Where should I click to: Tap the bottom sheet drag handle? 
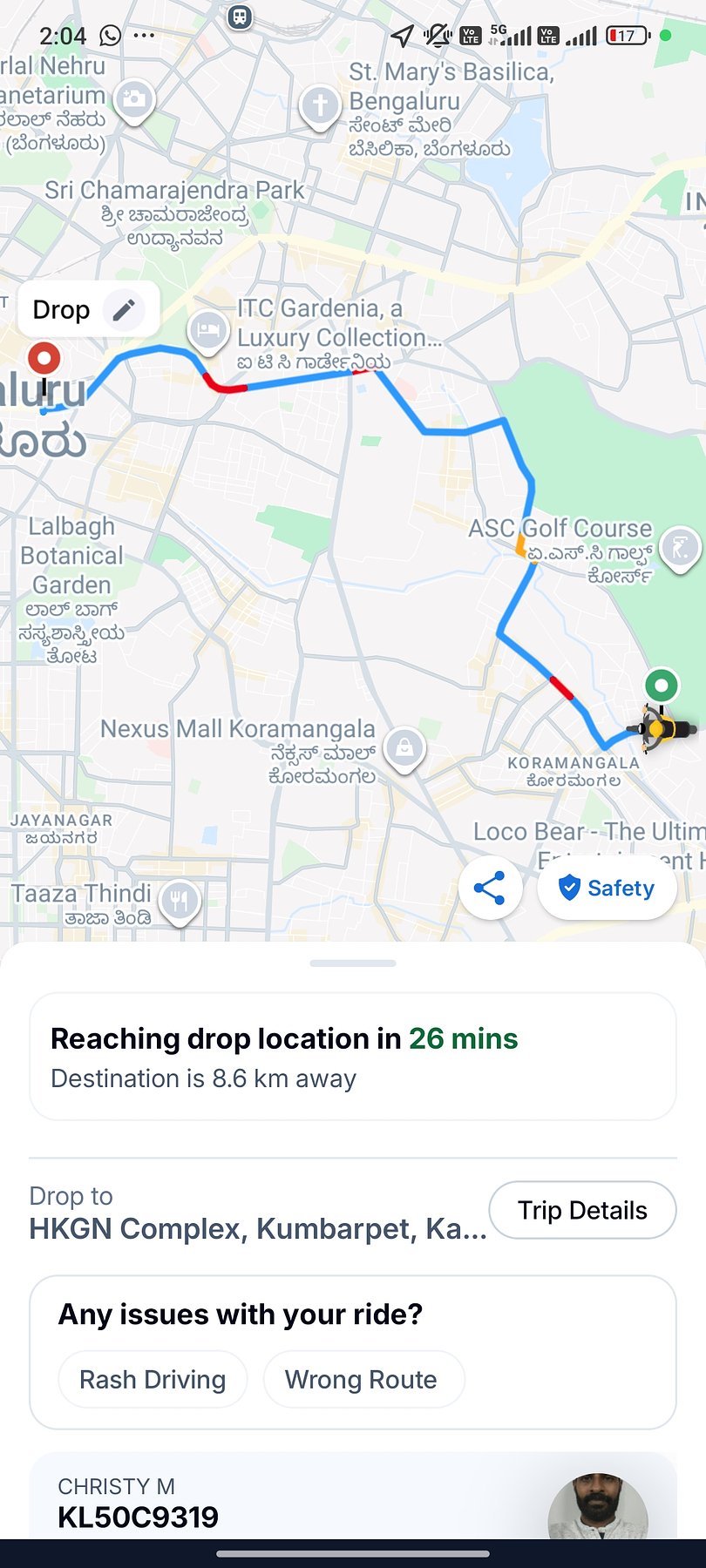point(353,963)
